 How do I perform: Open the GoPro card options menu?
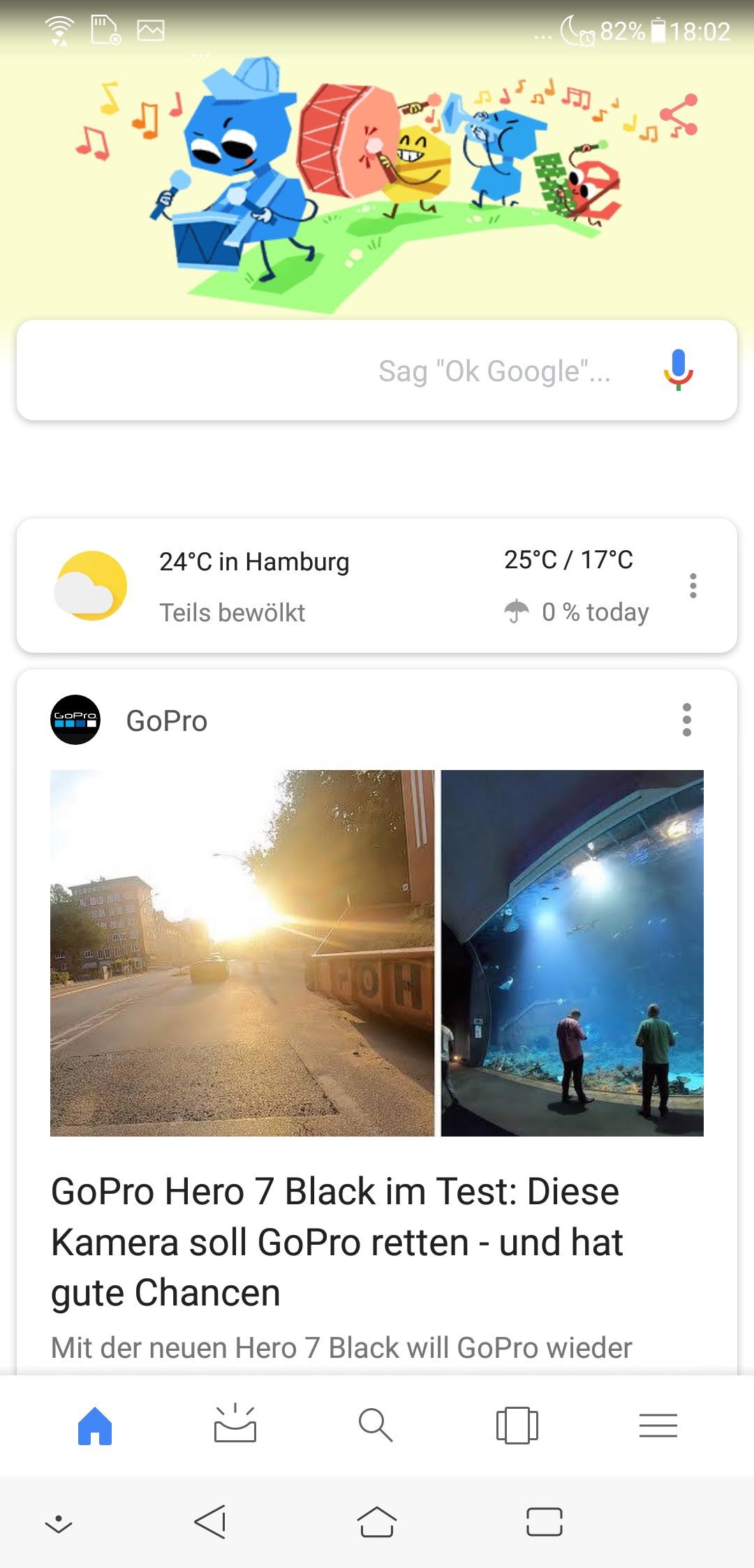[687, 720]
